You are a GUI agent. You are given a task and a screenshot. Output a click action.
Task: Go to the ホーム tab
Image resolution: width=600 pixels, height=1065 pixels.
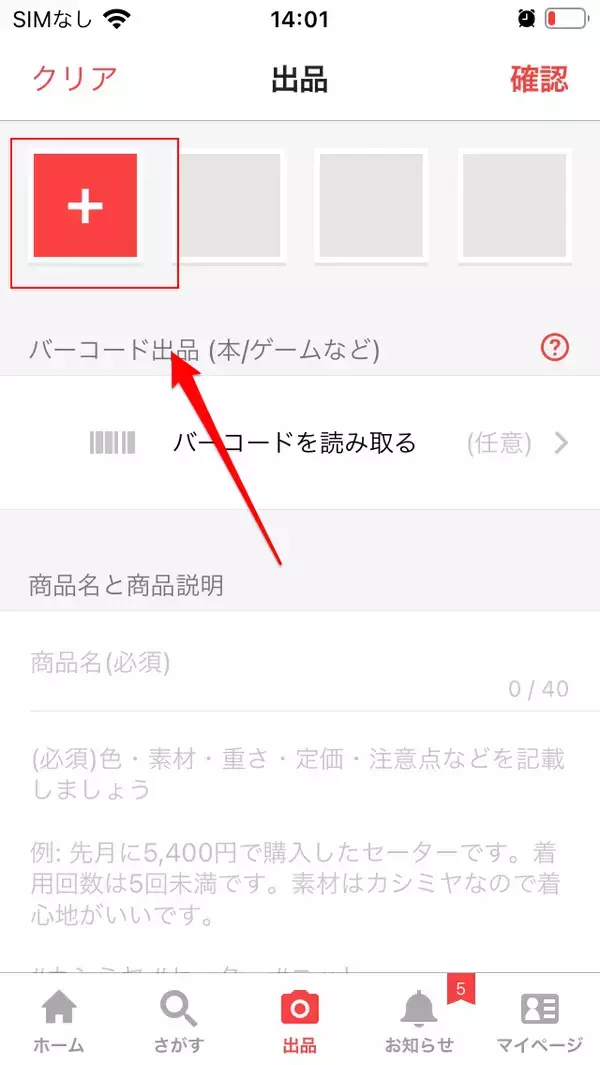pos(59,1021)
